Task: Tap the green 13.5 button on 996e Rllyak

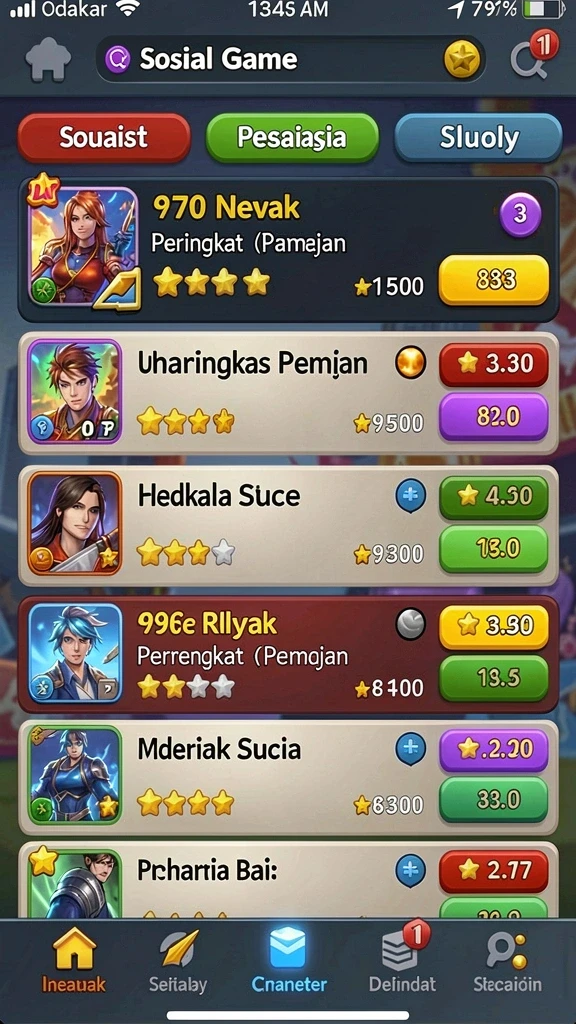Action: [494, 679]
